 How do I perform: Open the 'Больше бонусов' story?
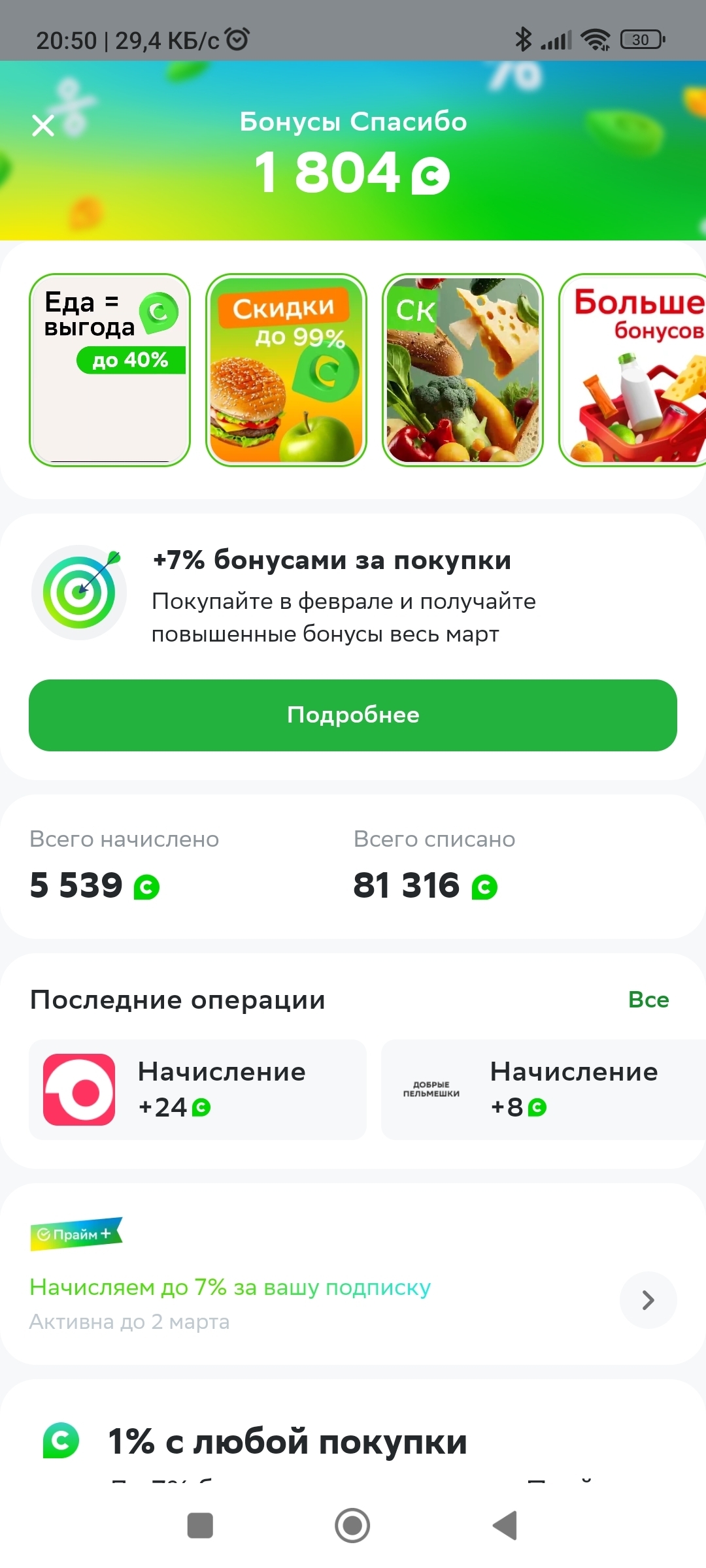click(x=633, y=370)
